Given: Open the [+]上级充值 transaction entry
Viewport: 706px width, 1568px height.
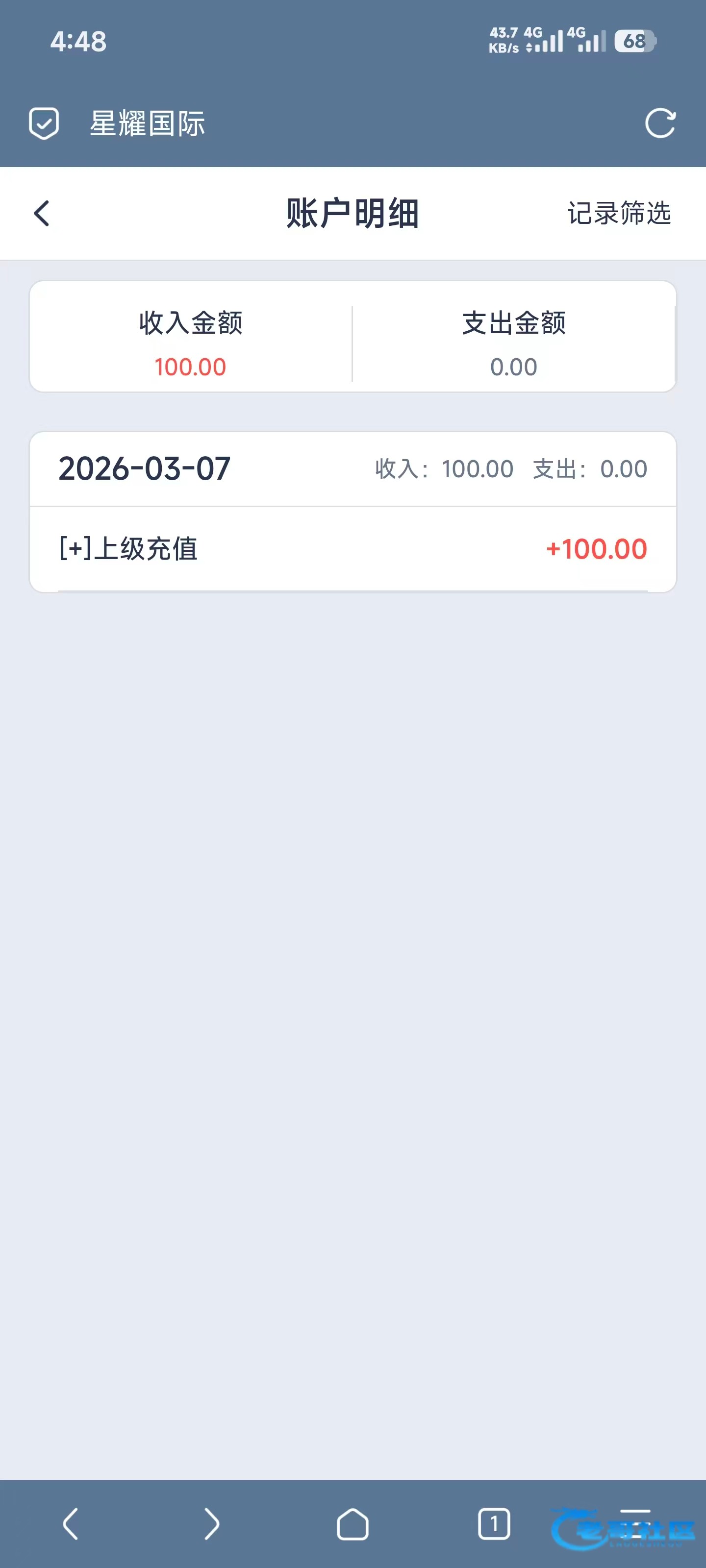Looking at the screenshot, I should pyautogui.click(x=353, y=548).
